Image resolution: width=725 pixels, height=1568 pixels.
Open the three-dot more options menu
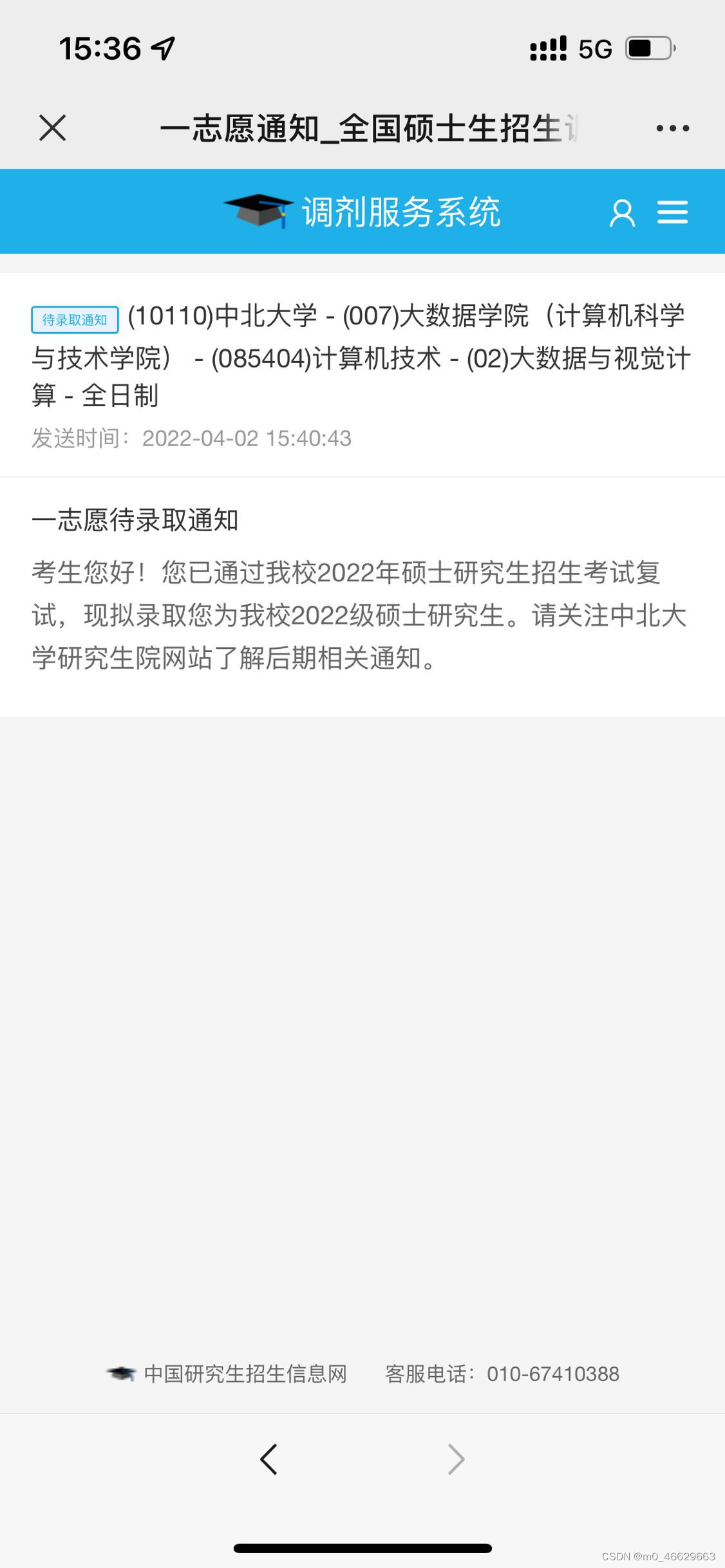672,128
